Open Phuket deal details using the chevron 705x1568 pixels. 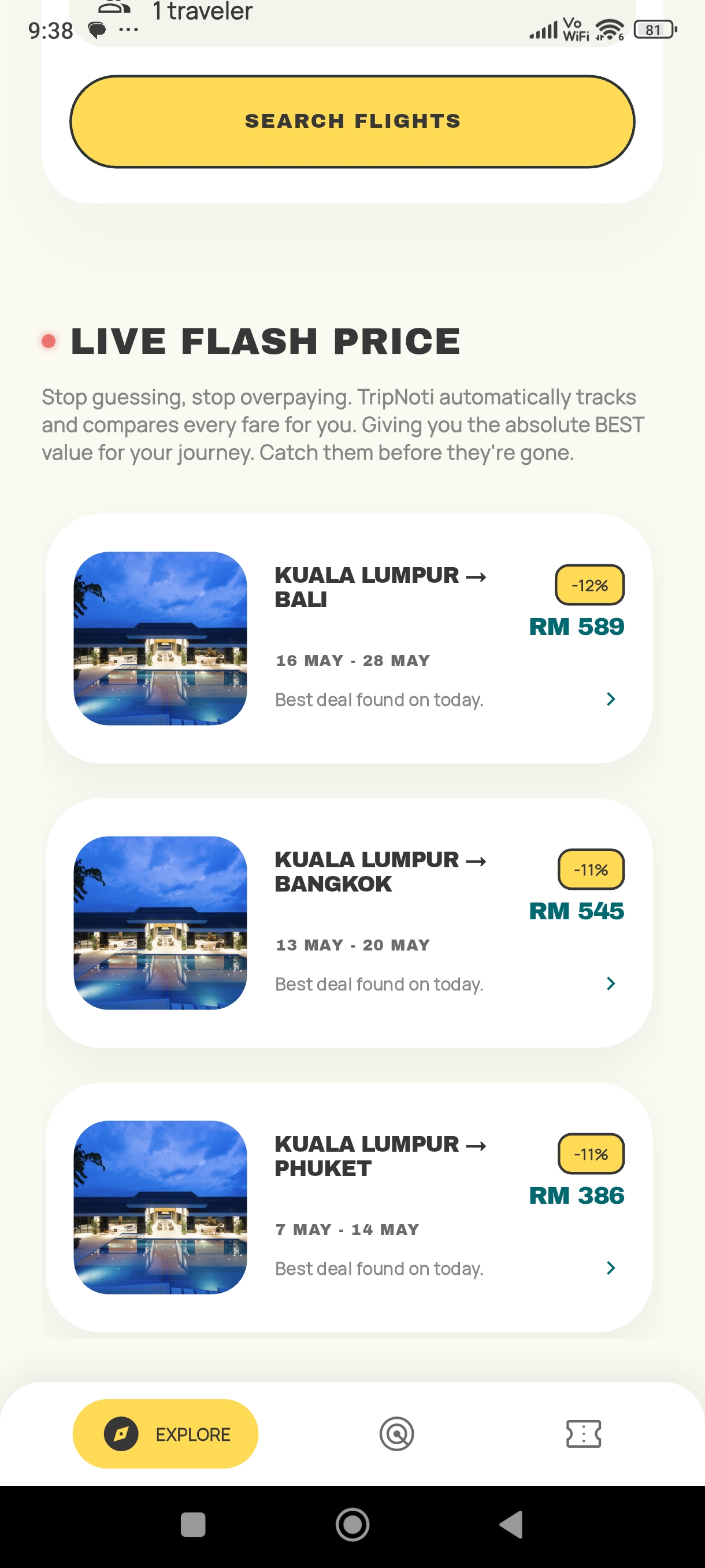tap(610, 1268)
